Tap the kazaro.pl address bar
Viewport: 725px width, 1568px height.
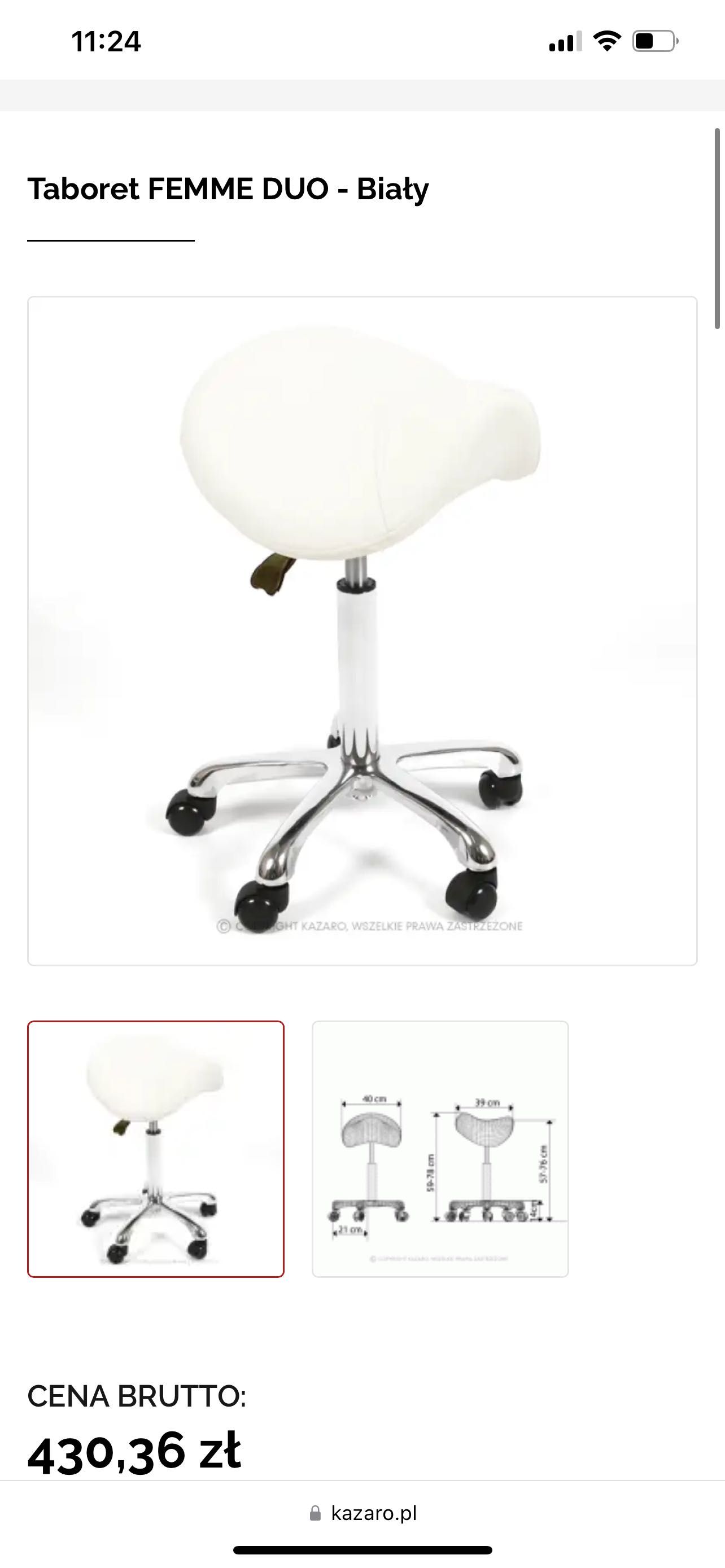(363, 1513)
